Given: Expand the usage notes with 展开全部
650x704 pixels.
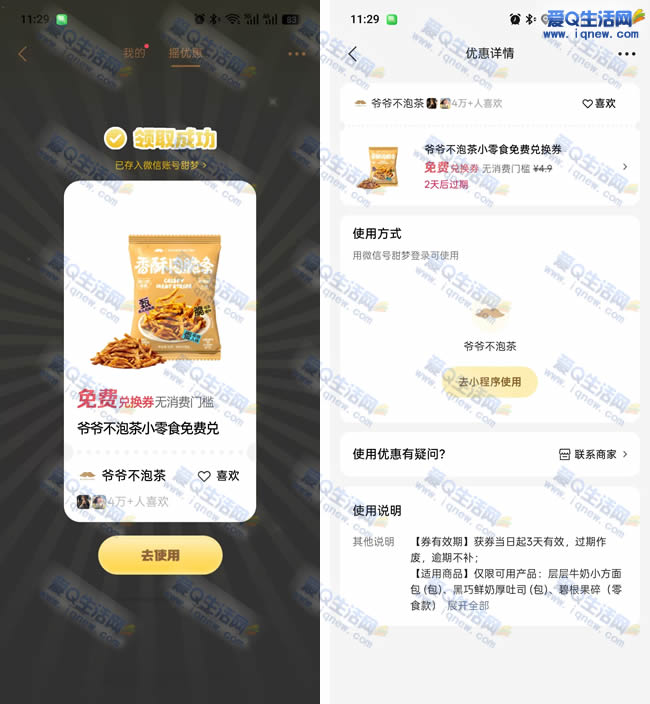Looking at the screenshot, I should coord(468,606).
